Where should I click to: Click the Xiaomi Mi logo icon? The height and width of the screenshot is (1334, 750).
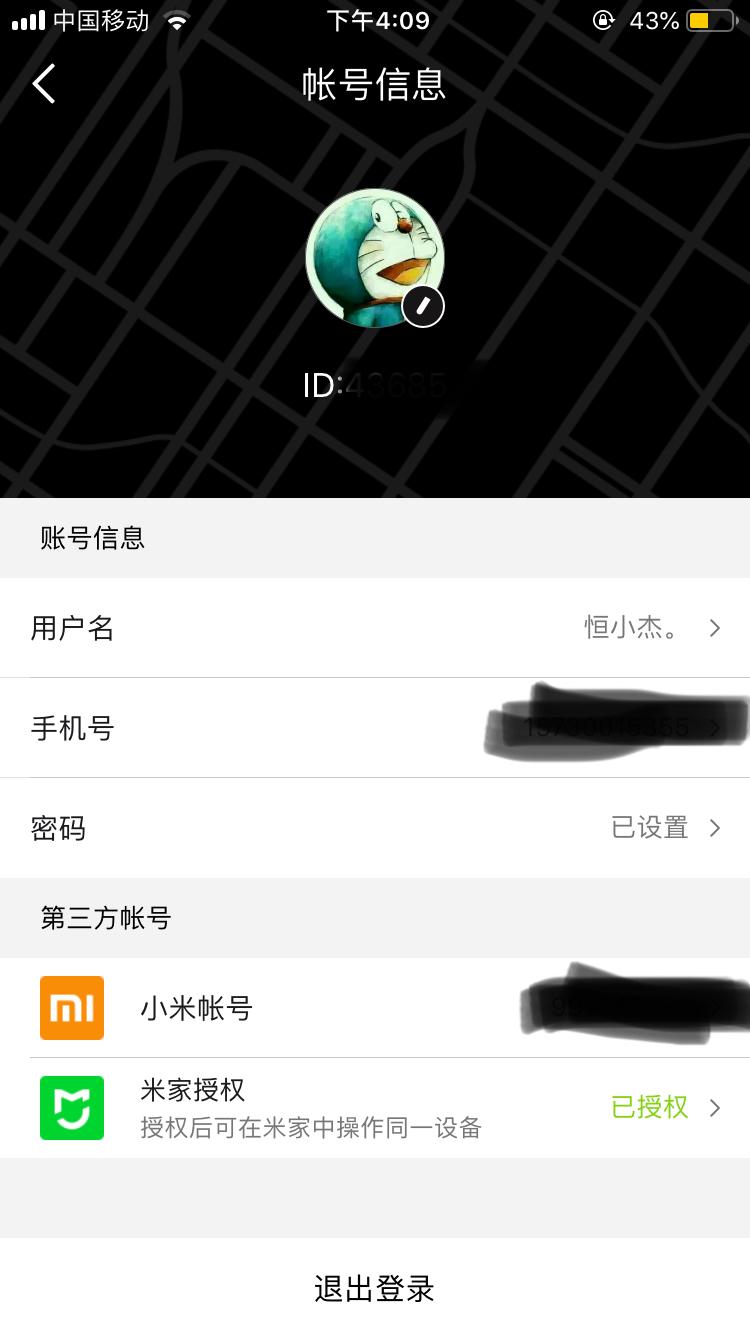tap(71, 1008)
